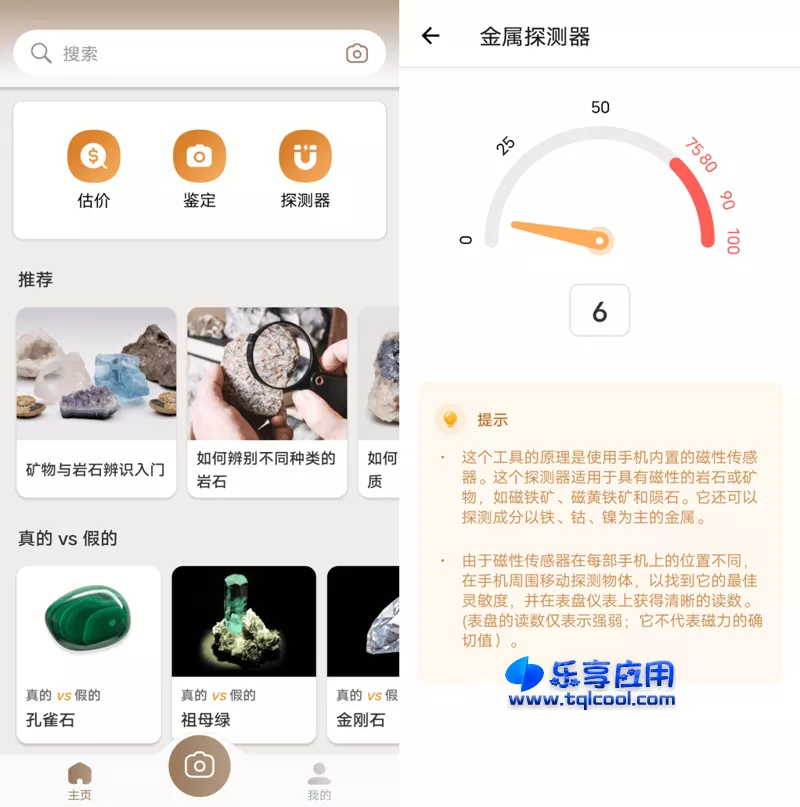
Task: Expand the 推荐 recommendations section header
Action: [x=37, y=280]
